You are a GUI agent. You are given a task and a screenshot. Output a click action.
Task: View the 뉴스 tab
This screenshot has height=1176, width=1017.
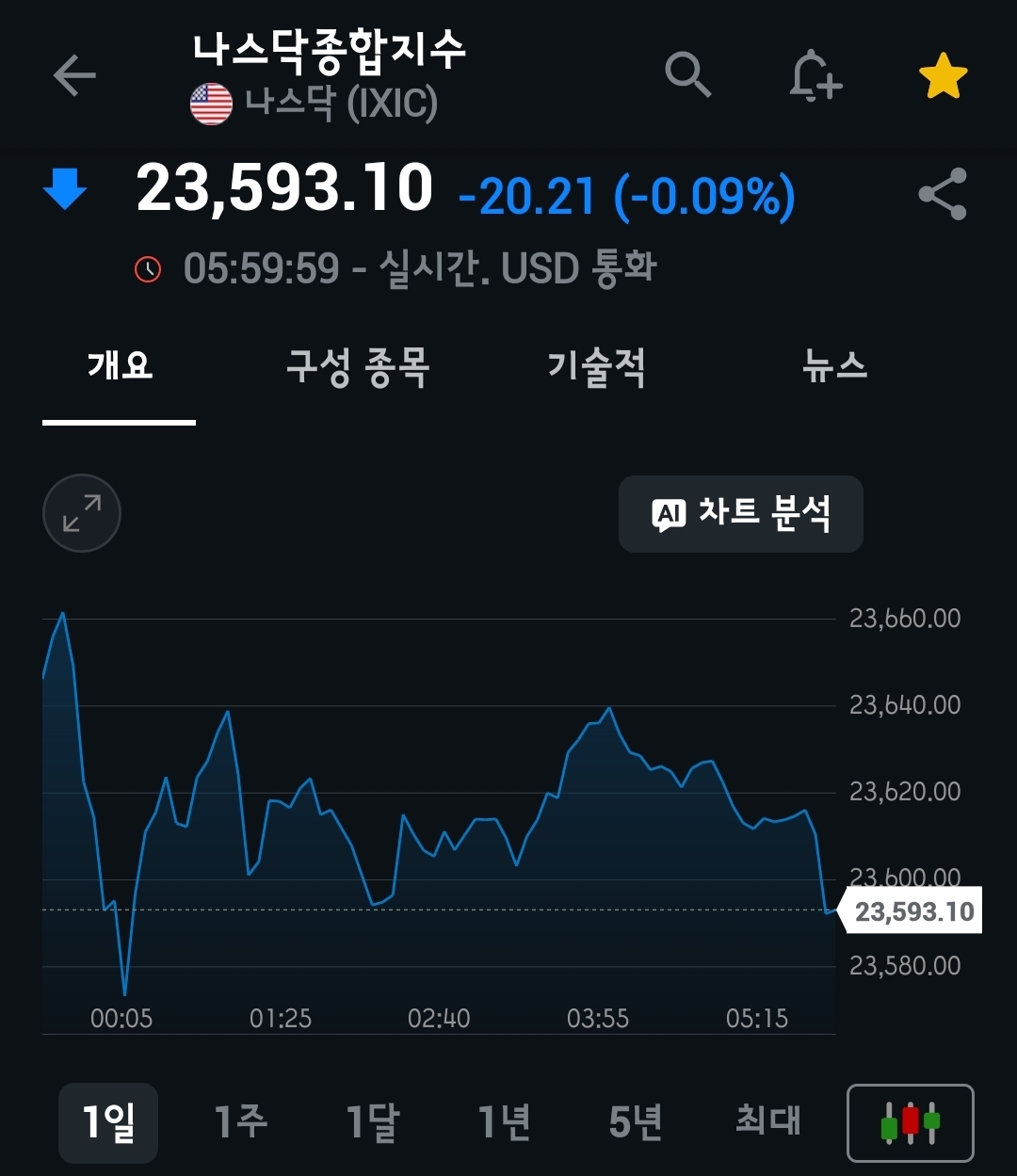pyautogui.click(x=834, y=365)
